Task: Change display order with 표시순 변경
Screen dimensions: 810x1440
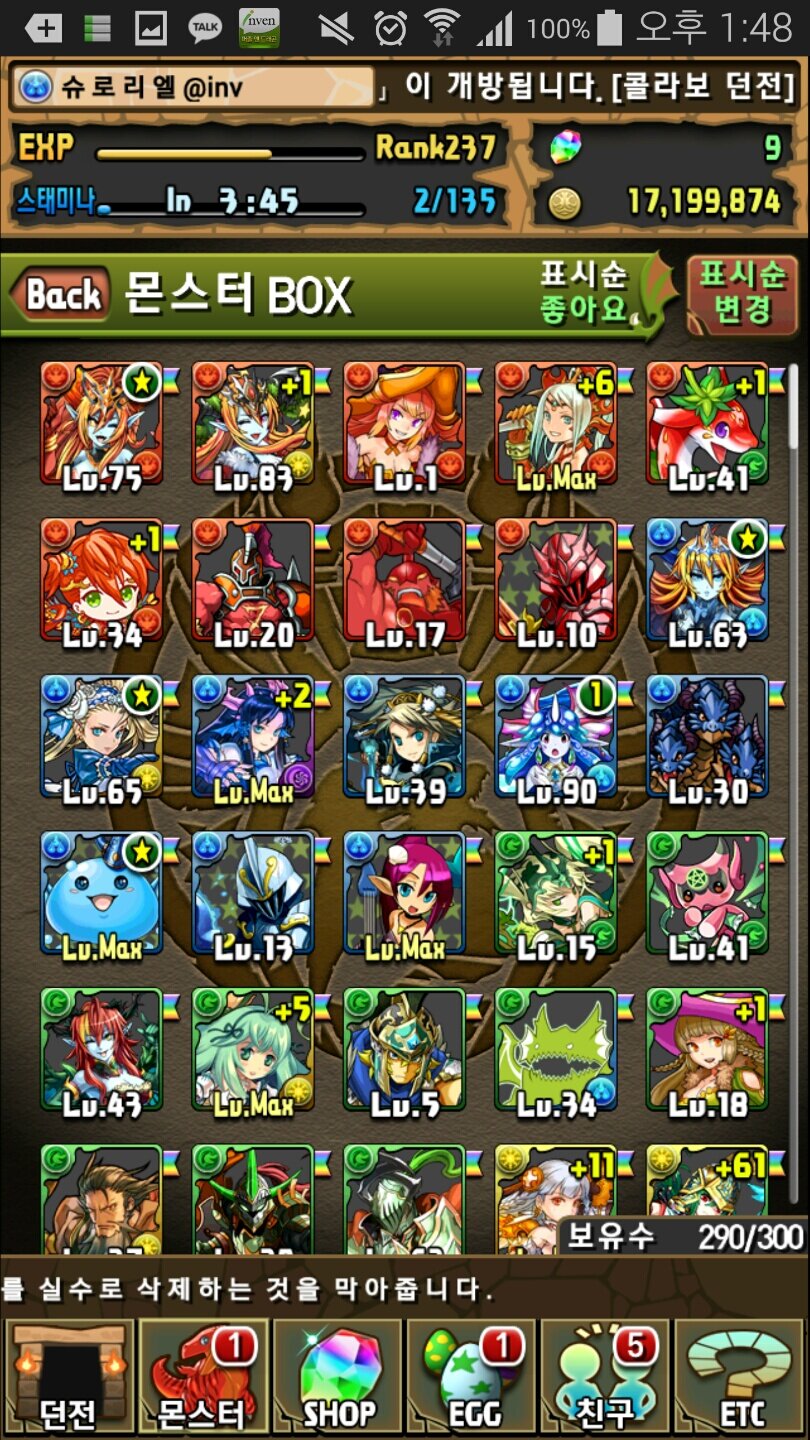Action: pyautogui.click(x=742, y=294)
